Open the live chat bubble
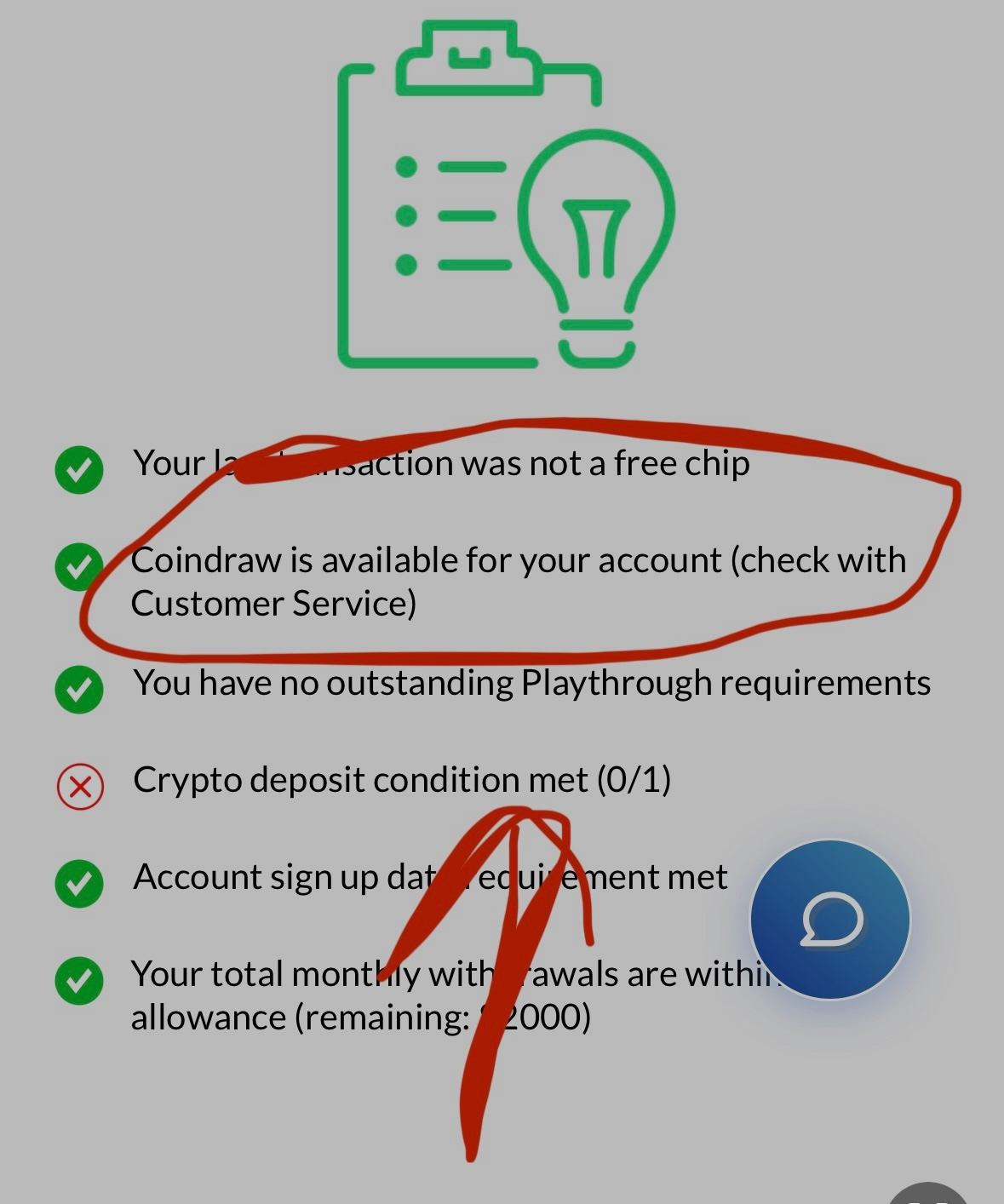This screenshot has height=1204, width=1004. point(830,920)
